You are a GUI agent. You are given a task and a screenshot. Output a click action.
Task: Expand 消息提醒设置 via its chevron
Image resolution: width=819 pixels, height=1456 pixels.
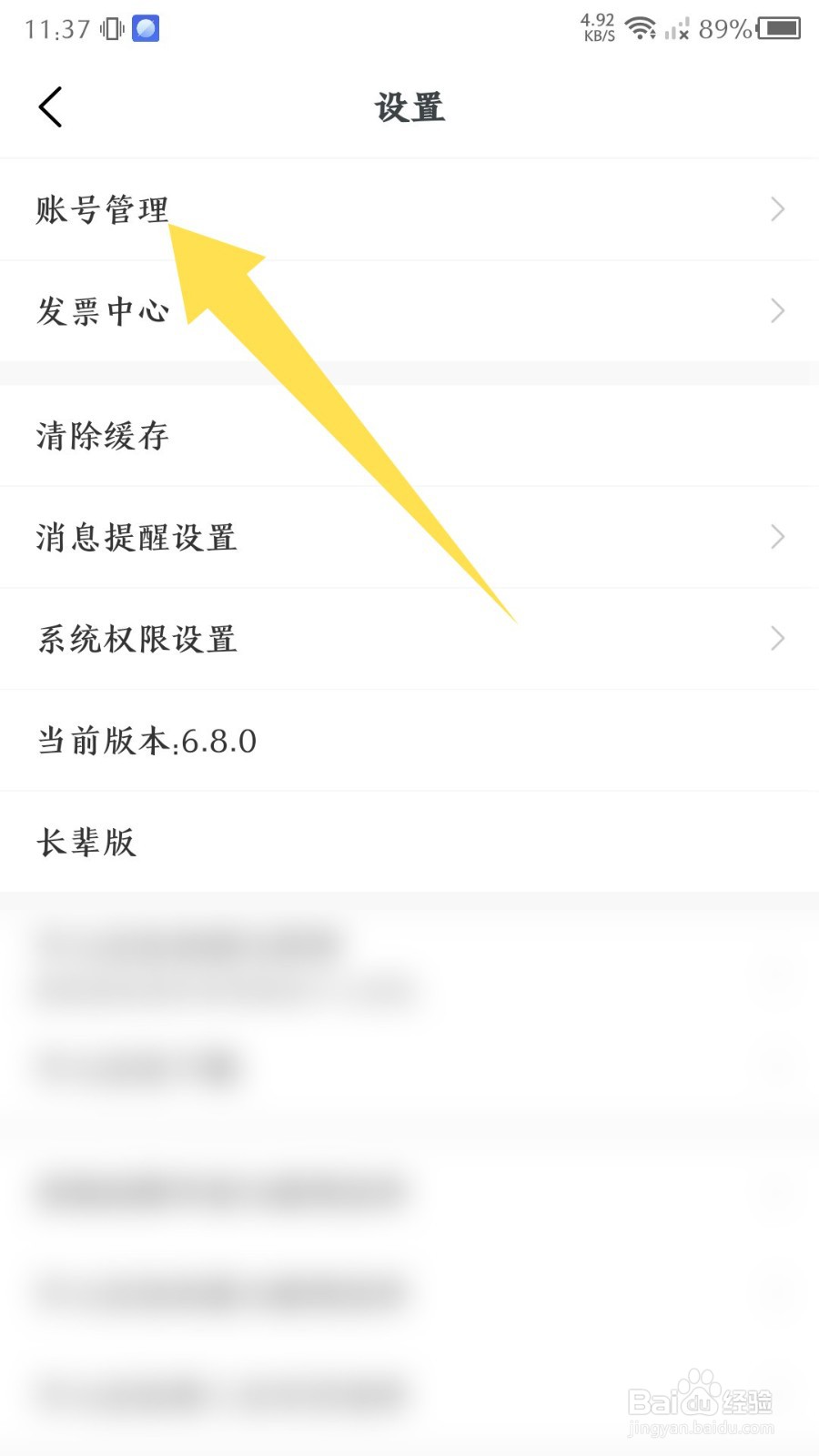click(778, 537)
